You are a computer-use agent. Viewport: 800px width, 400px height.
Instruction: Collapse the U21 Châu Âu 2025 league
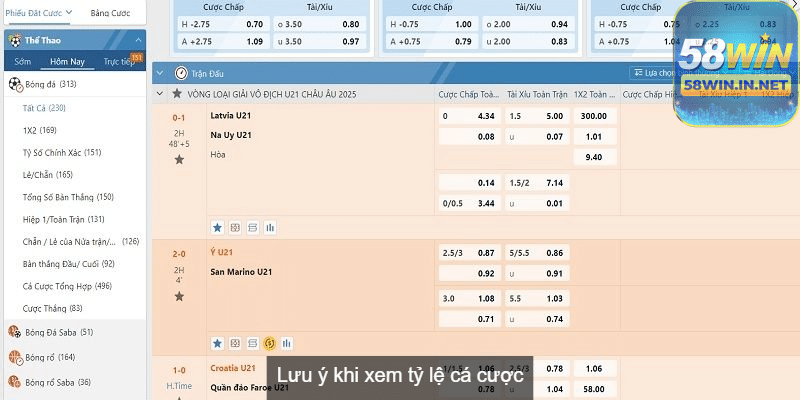point(164,94)
